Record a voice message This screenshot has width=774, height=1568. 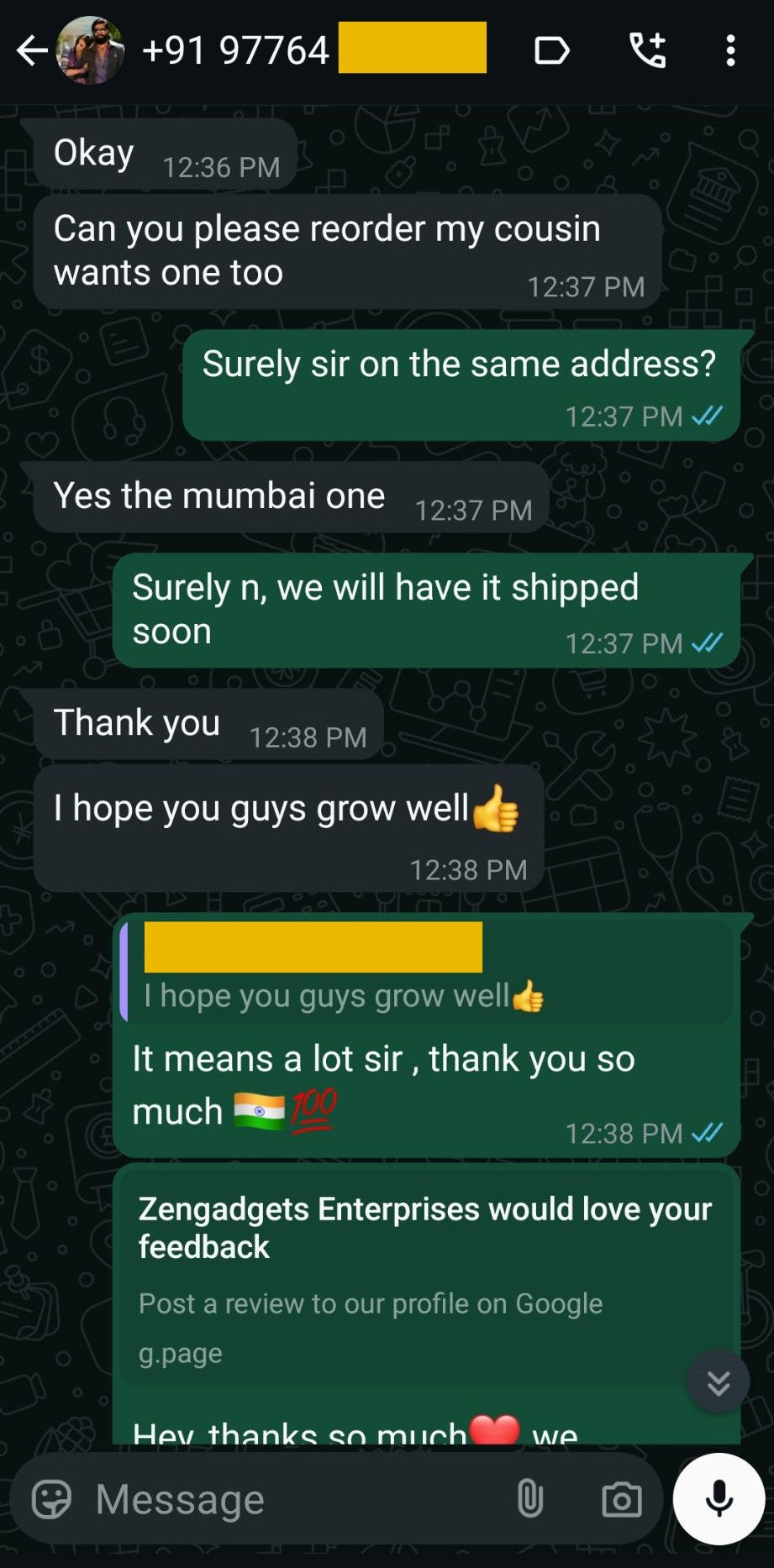pyautogui.click(x=719, y=1499)
